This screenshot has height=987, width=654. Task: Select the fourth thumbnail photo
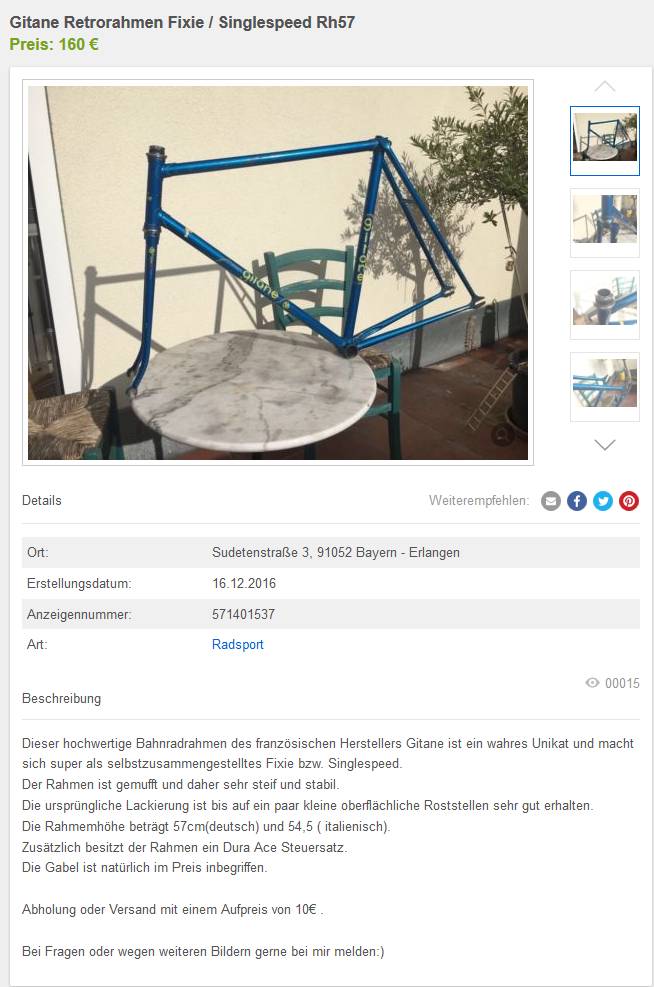point(605,386)
